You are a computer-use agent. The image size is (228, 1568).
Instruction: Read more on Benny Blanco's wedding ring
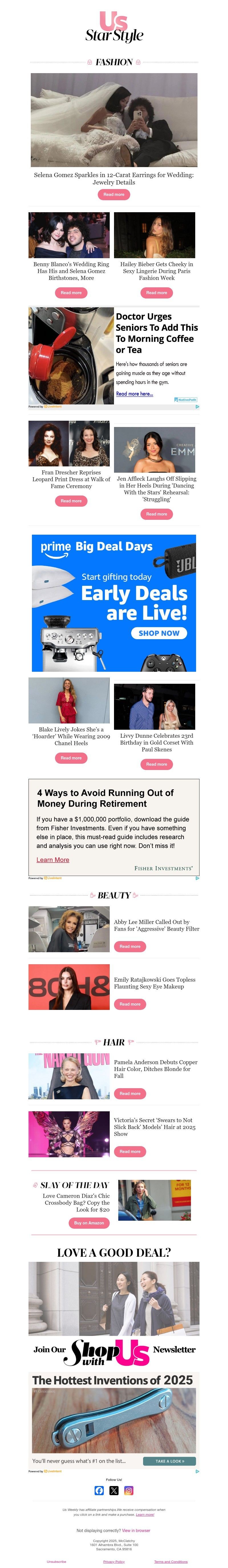click(71, 293)
